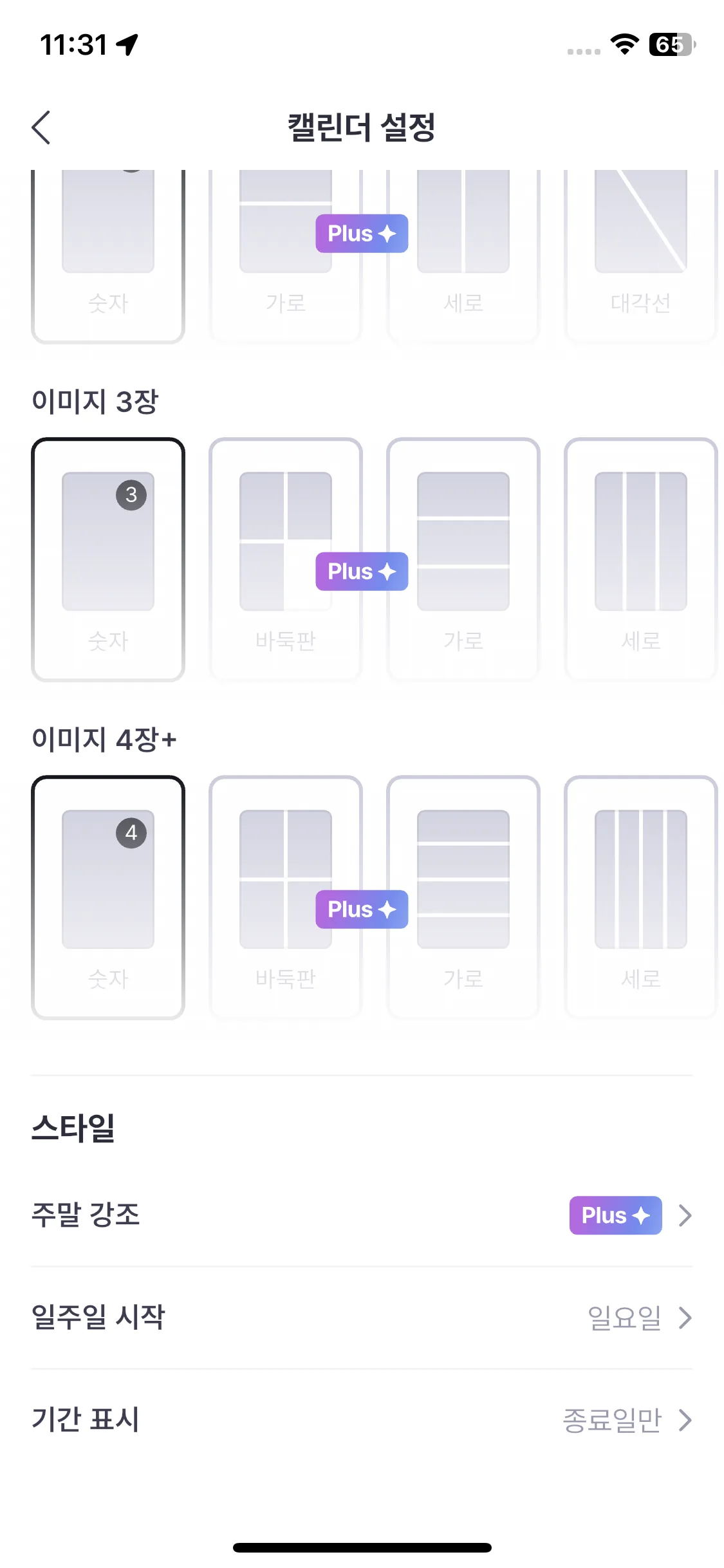This screenshot has width=724, height=1568.
Task: Pick 가로 layout under 이미지 4장+
Action: (463, 897)
